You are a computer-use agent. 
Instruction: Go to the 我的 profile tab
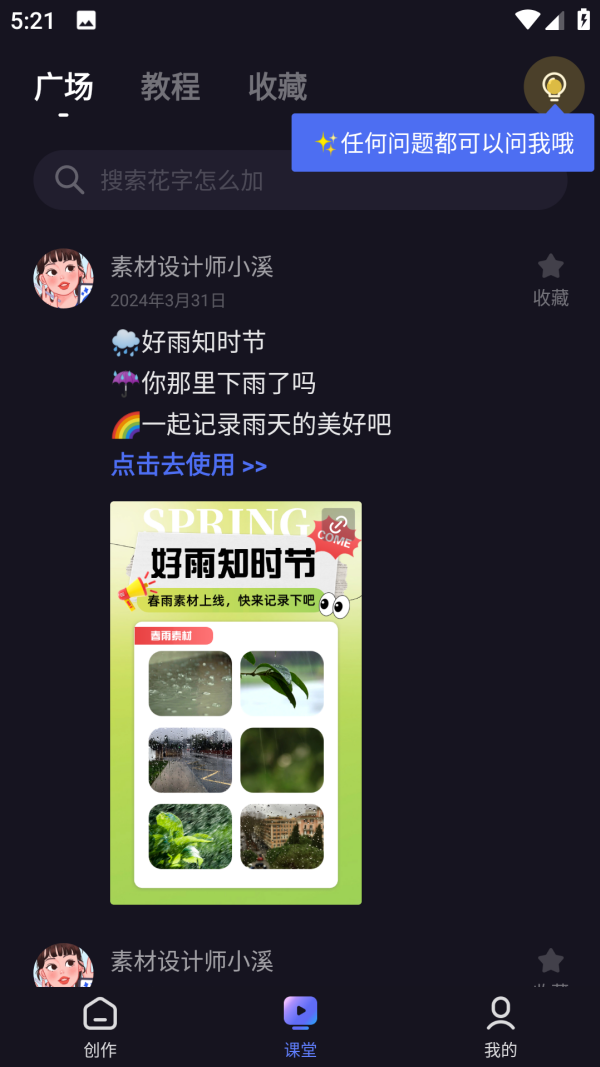point(500,1026)
